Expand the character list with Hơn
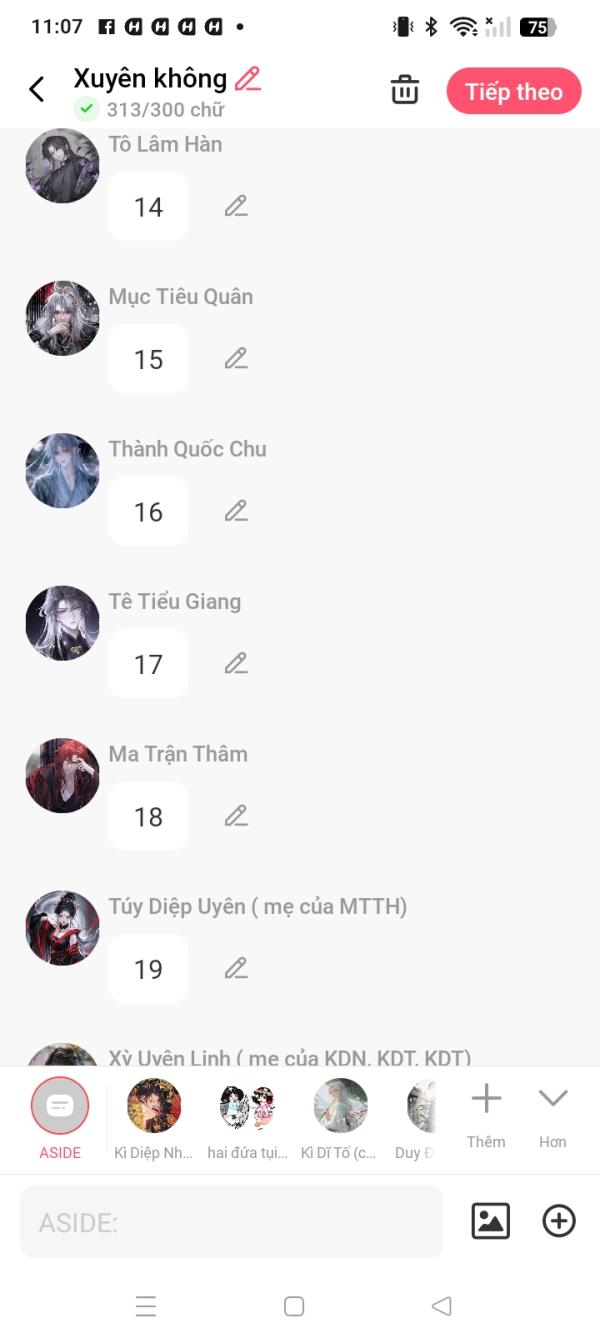The image size is (600, 1343). point(553,1116)
